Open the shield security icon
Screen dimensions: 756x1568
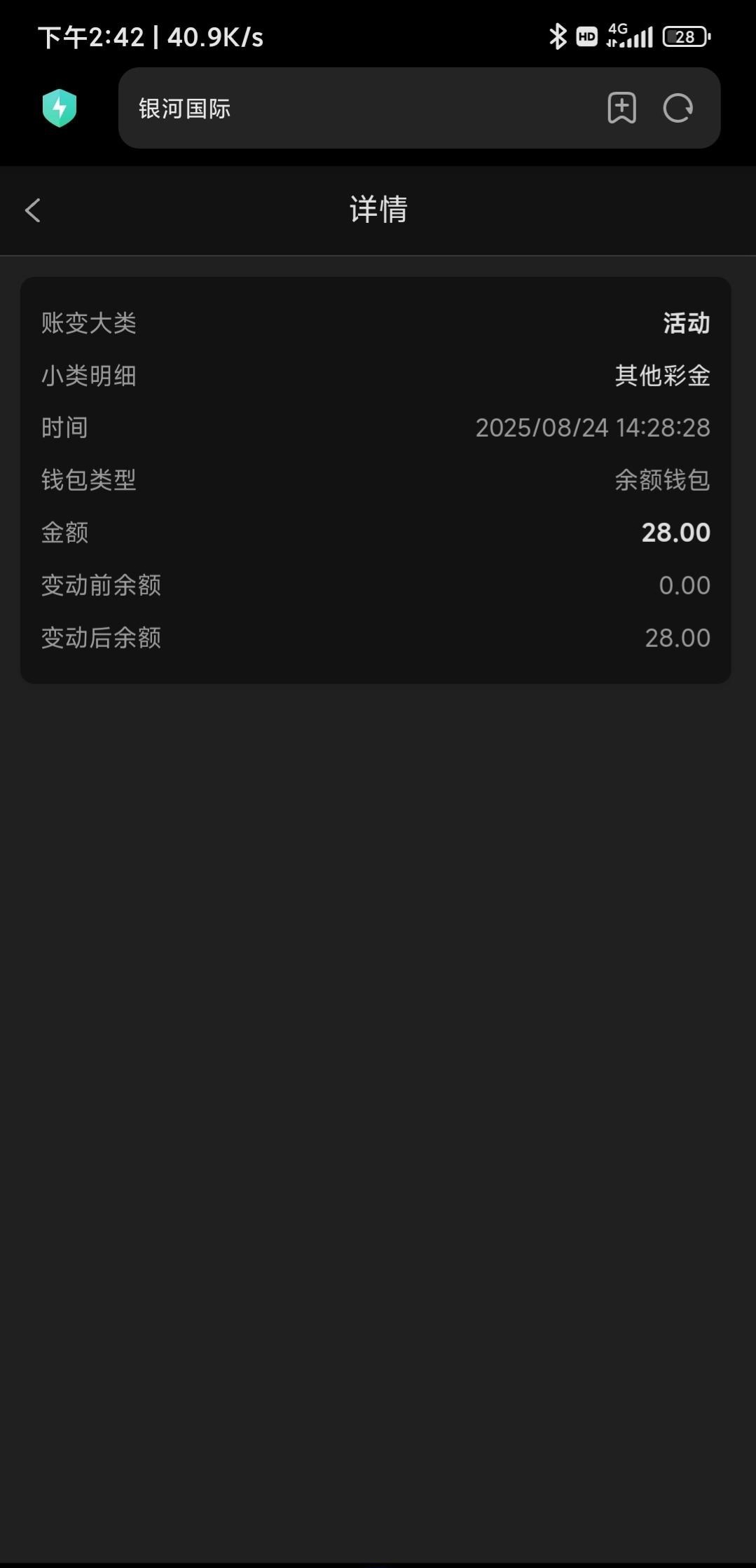[60, 108]
